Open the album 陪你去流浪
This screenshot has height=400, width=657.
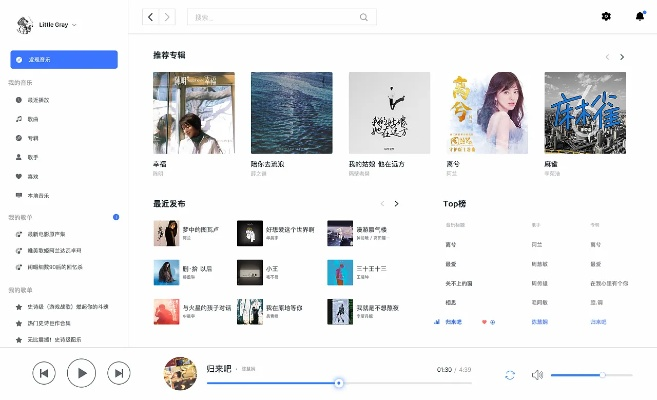[291, 112]
